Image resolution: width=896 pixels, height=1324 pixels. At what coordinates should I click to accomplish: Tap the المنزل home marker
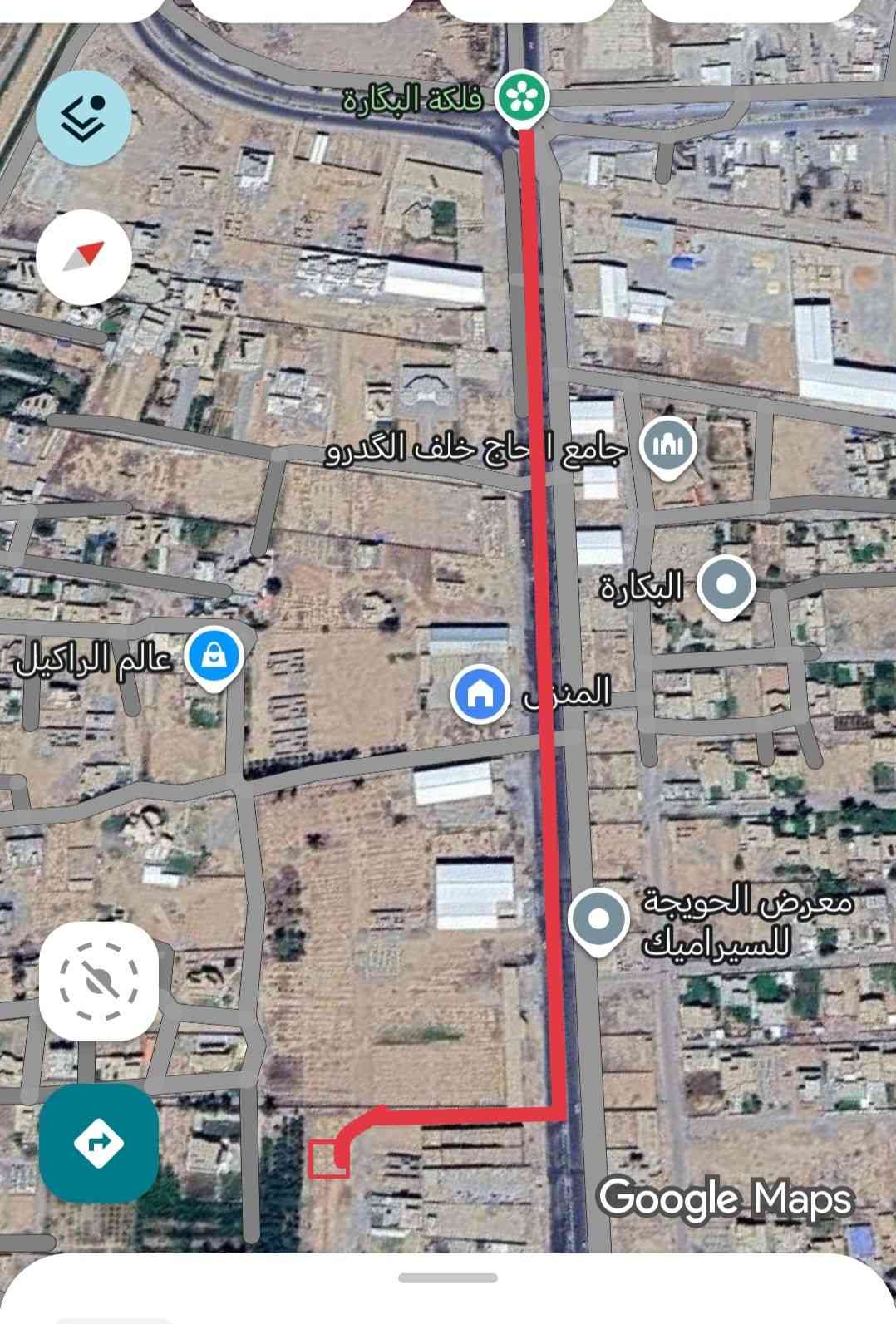(x=479, y=692)
